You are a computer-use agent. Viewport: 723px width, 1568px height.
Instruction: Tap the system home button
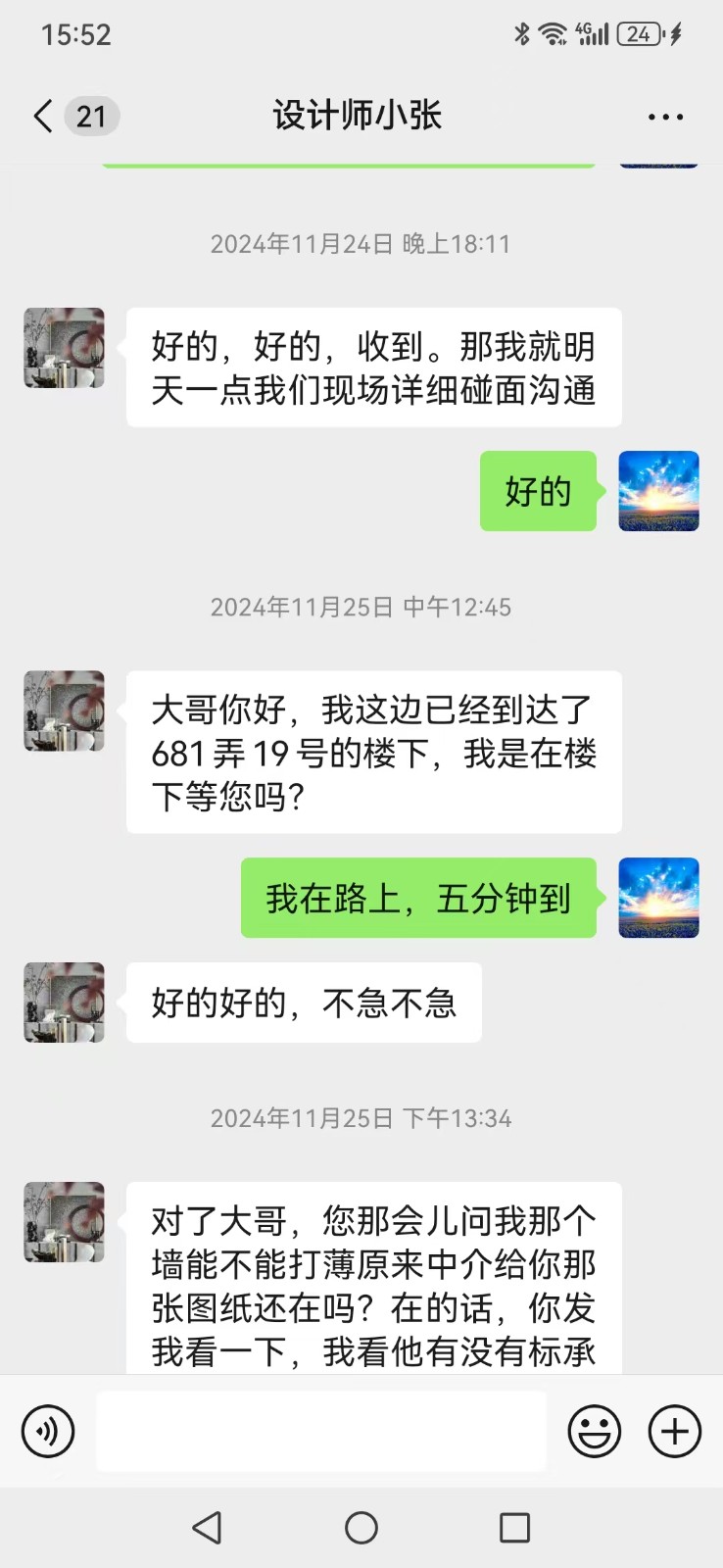(361, 1527)
